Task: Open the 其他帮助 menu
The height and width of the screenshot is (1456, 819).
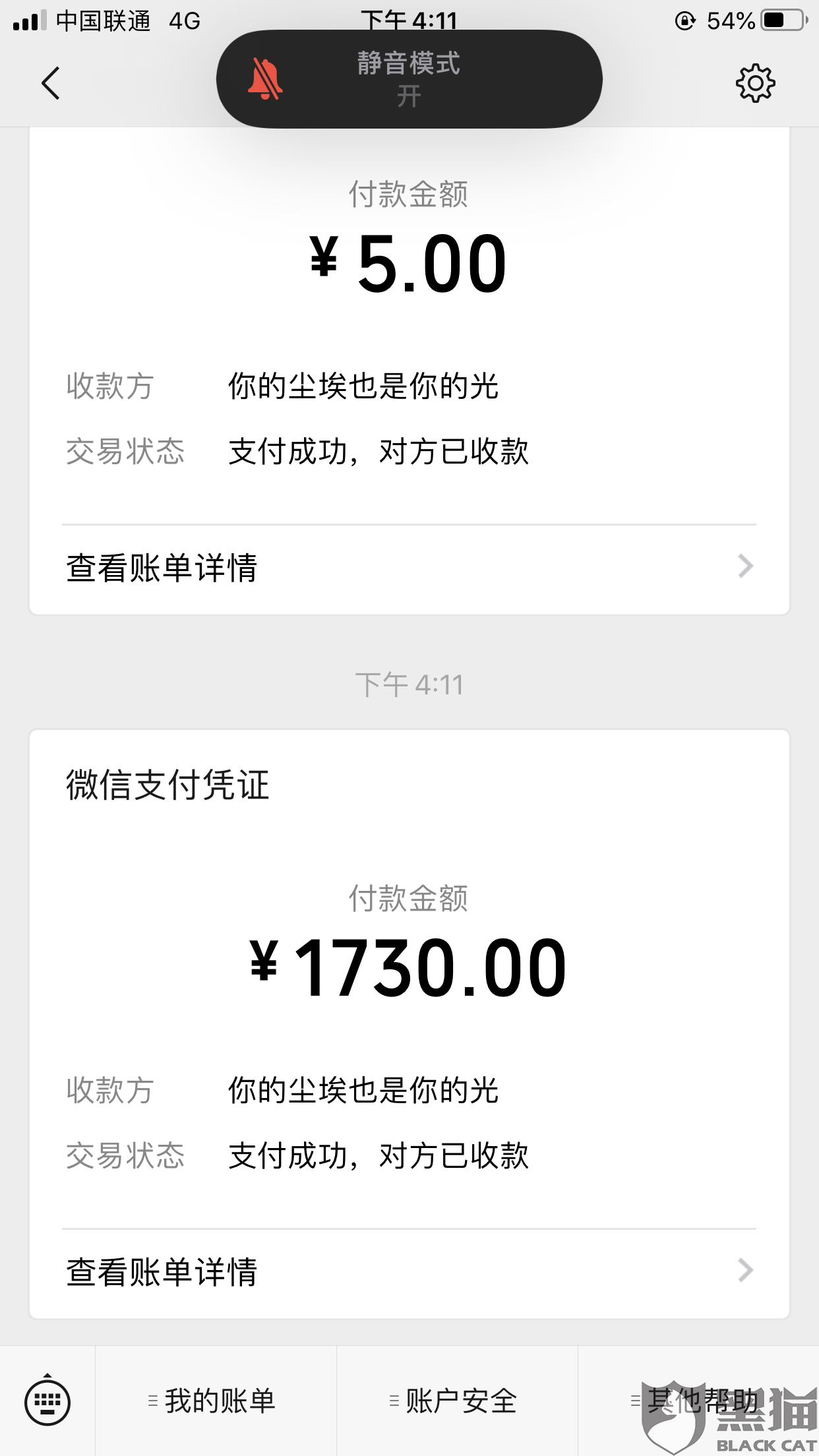Action: coord(698,1401)
